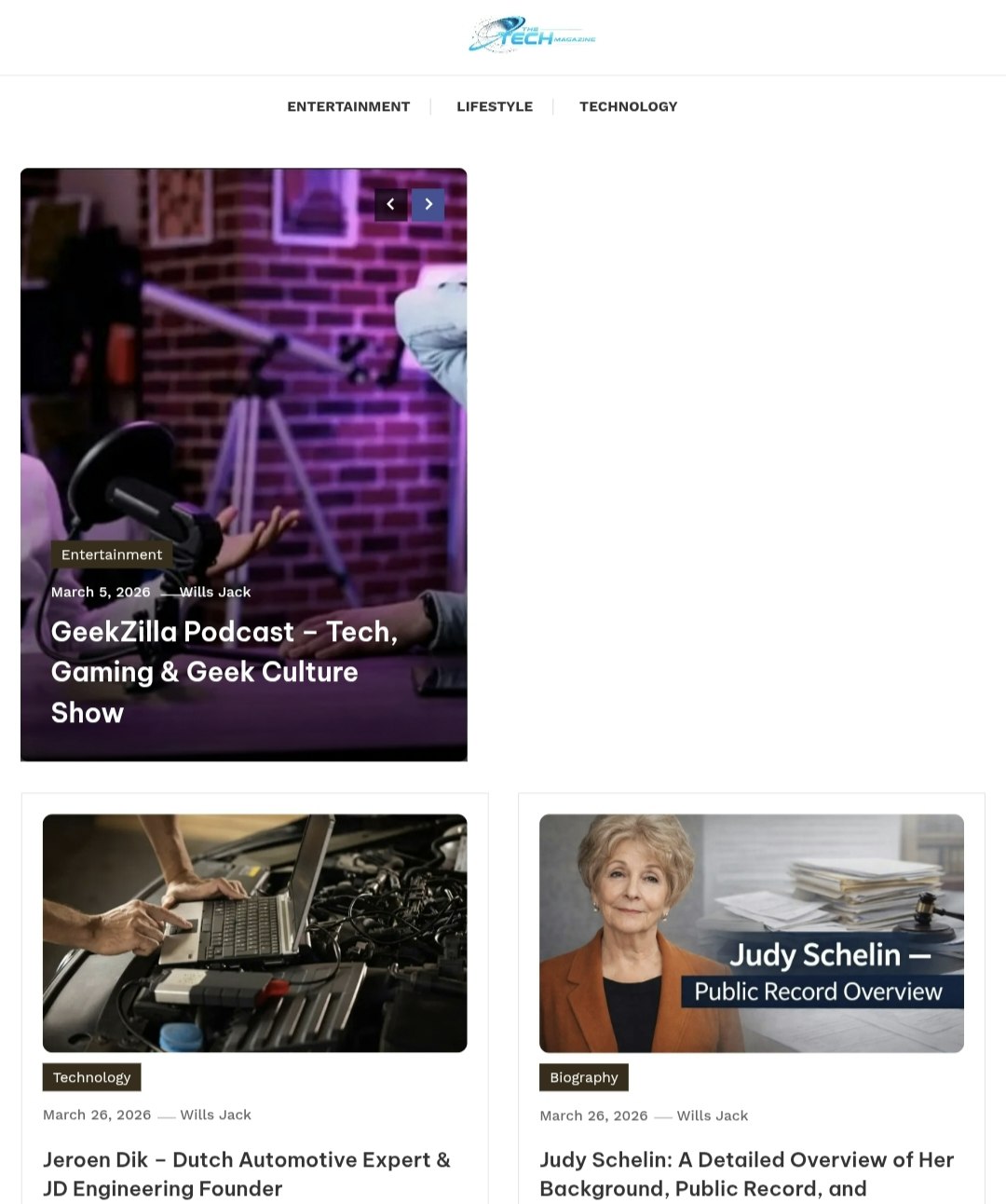1006x1204 pixels.
Task: Open the March 5, 2026 date link
Action: coord(102,591)
